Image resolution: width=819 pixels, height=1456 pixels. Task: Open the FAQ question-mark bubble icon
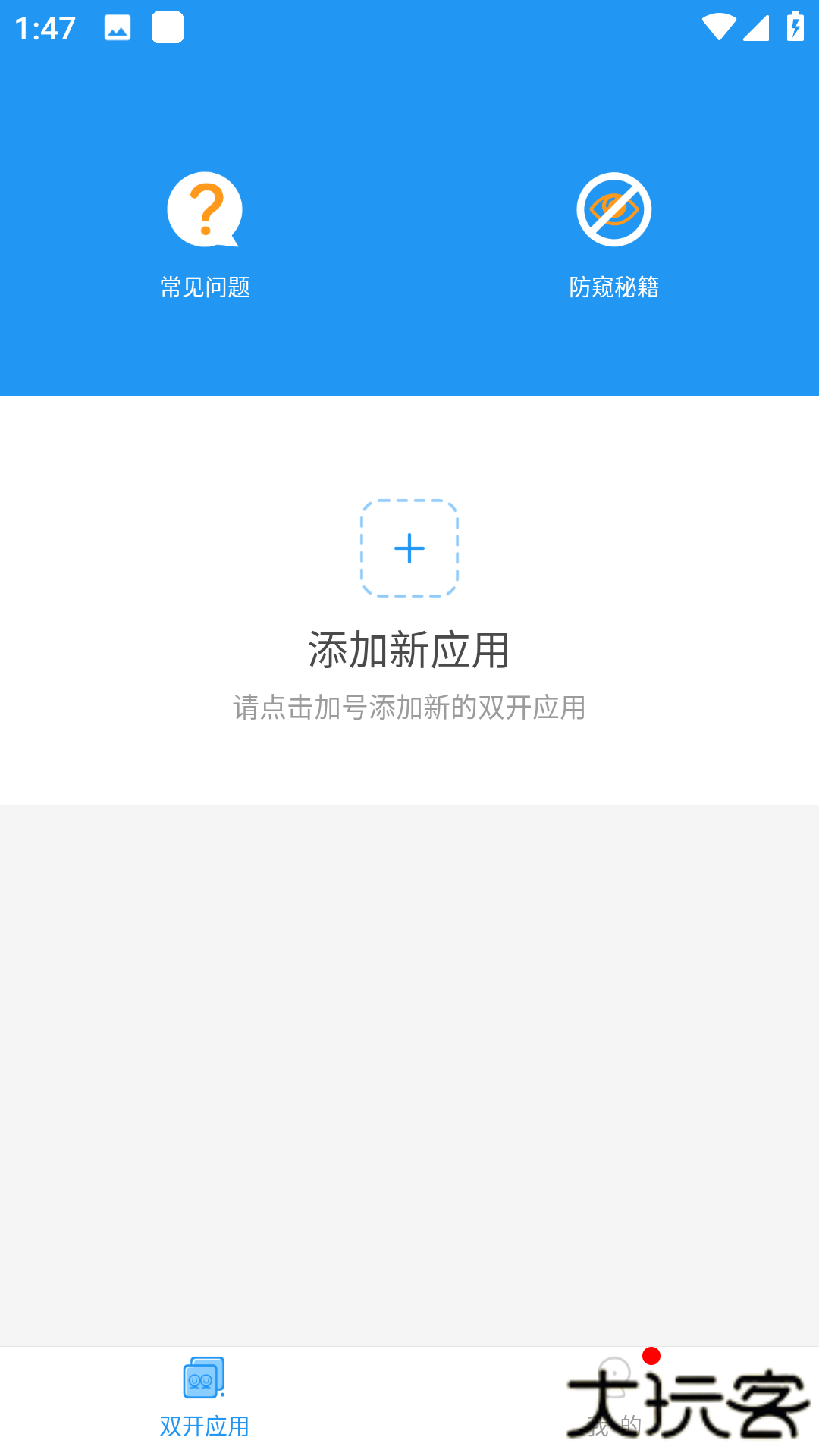pyautogui.click(x=203, y=211)
